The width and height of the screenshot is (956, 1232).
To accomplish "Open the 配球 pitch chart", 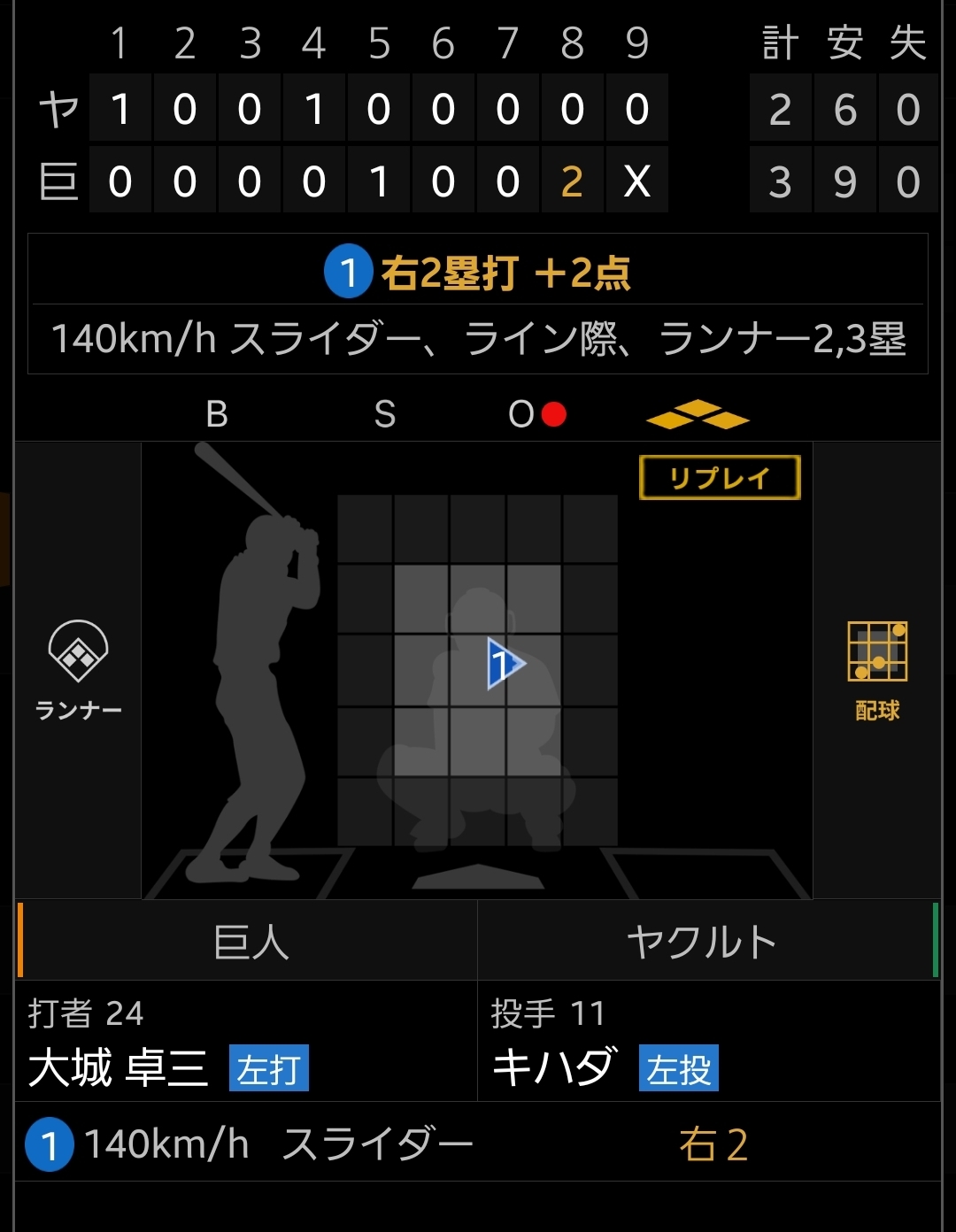I will [877, 670].
